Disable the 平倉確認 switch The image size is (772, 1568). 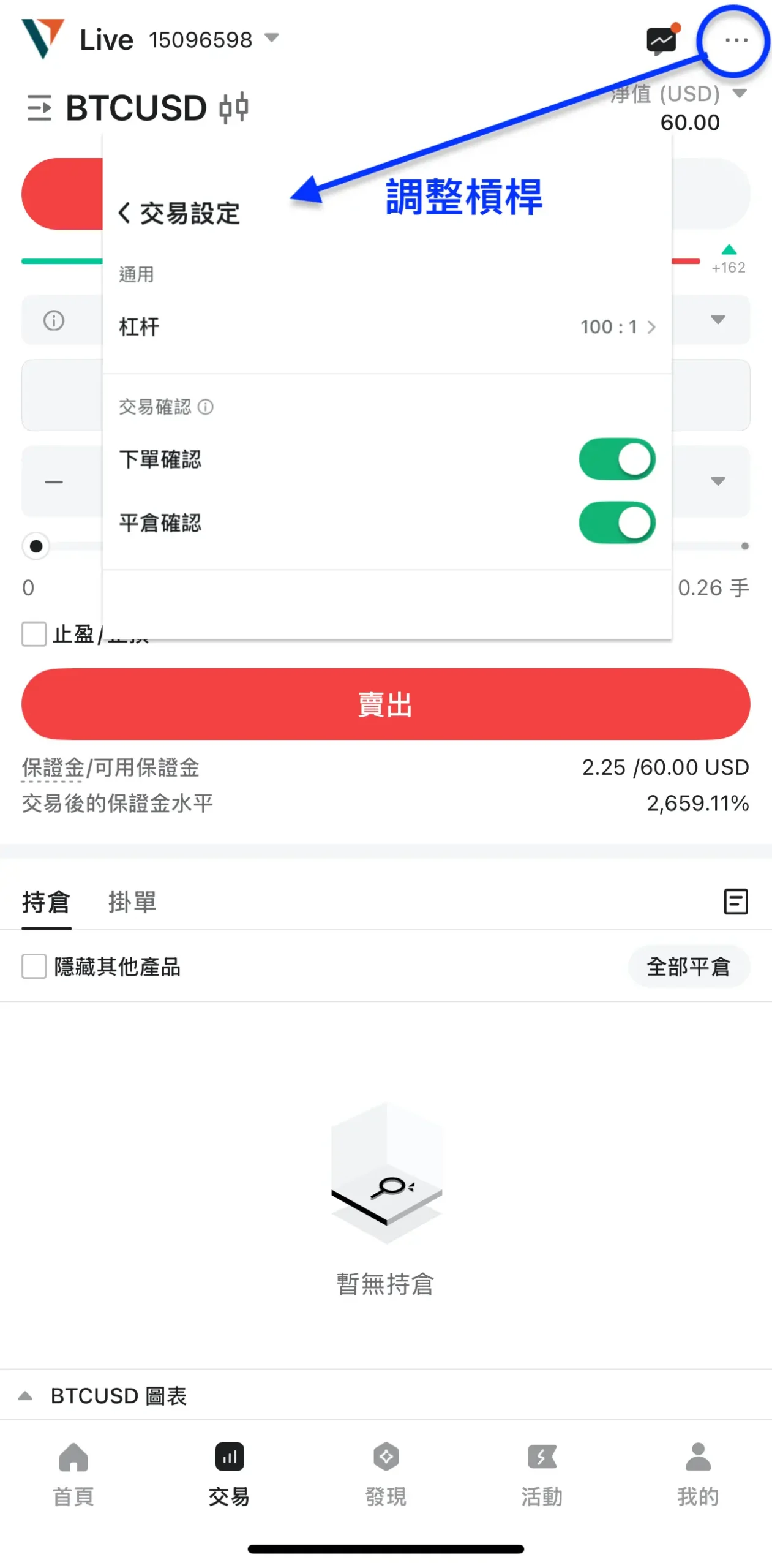pyautogui.click(x=616, y=522)
